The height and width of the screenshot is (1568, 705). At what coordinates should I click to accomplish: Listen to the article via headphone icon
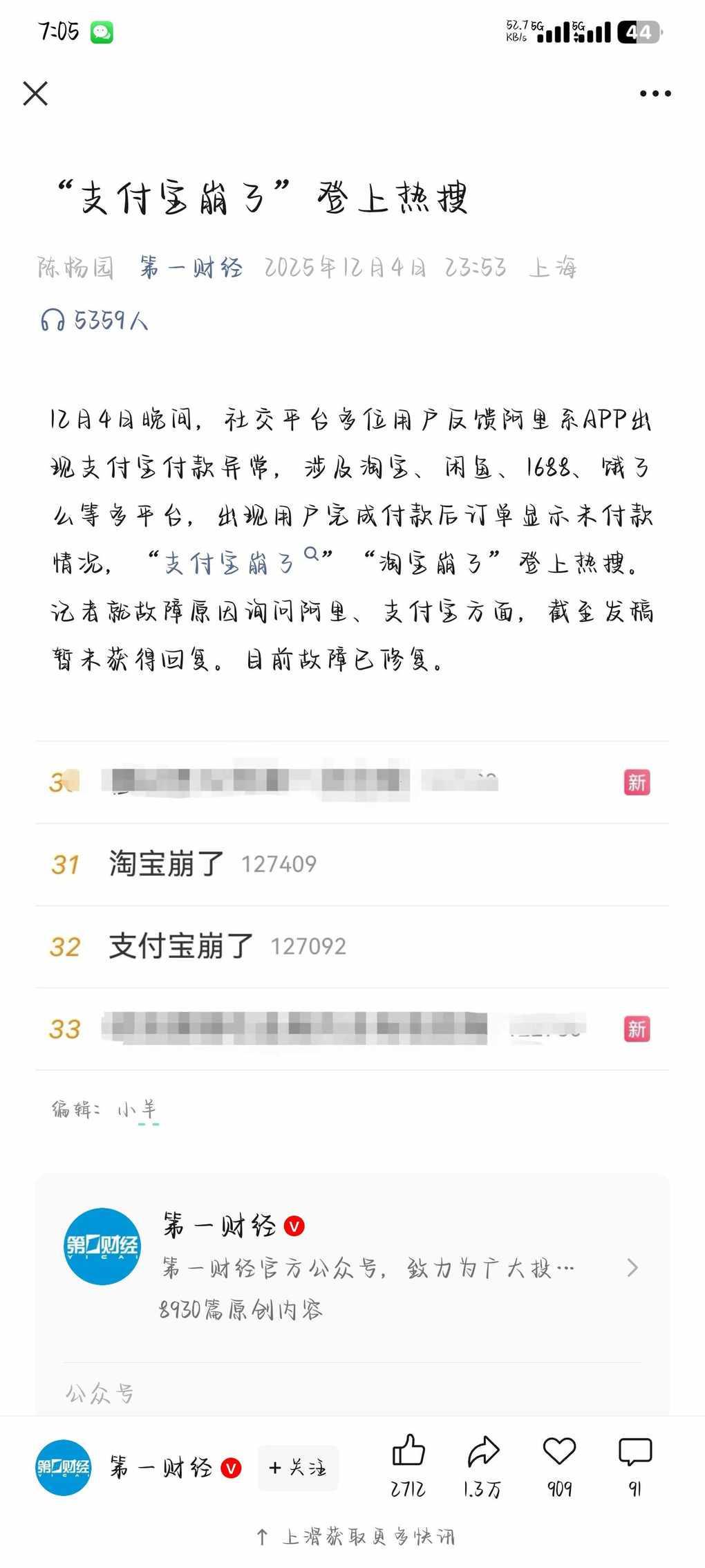pos(53,320)
